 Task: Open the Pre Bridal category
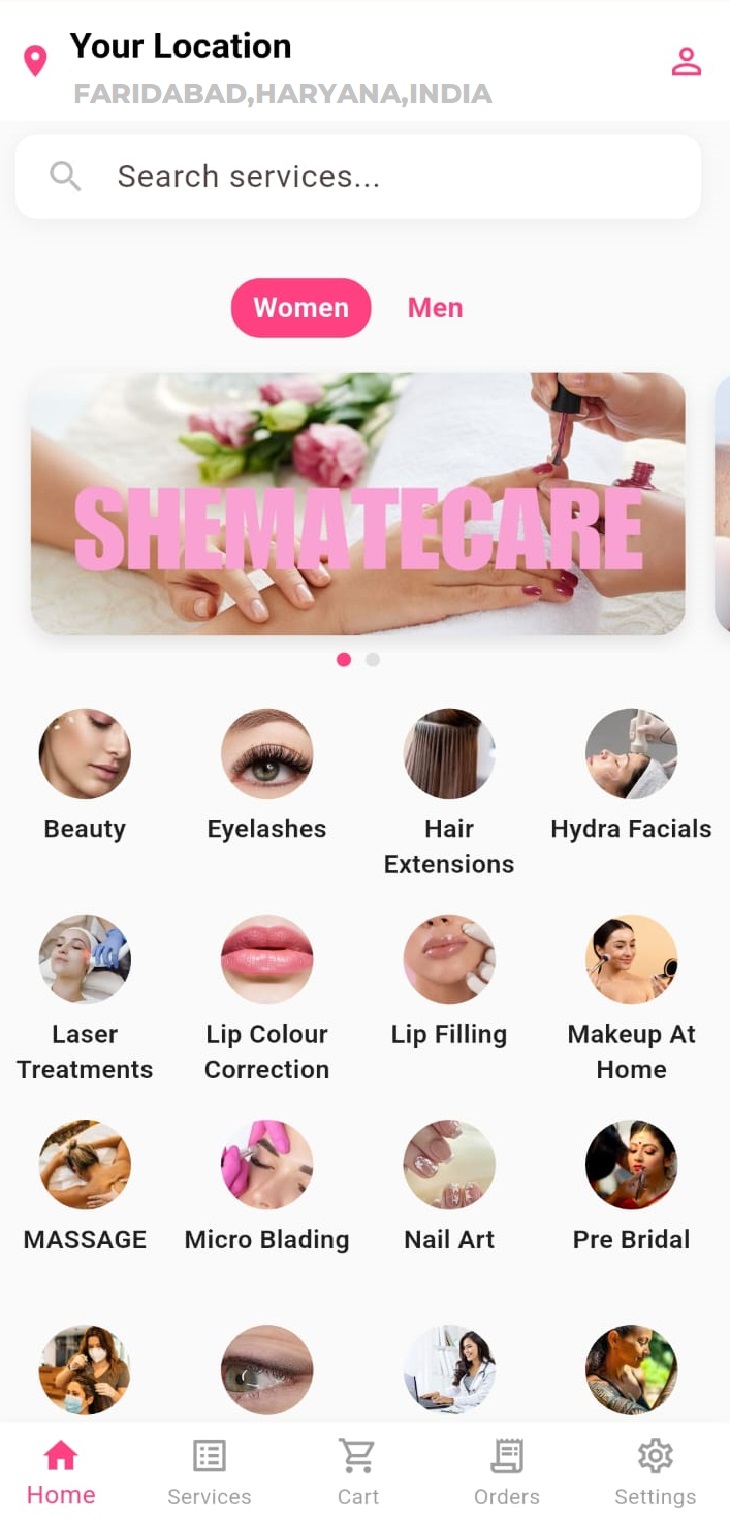point(631,1186)
